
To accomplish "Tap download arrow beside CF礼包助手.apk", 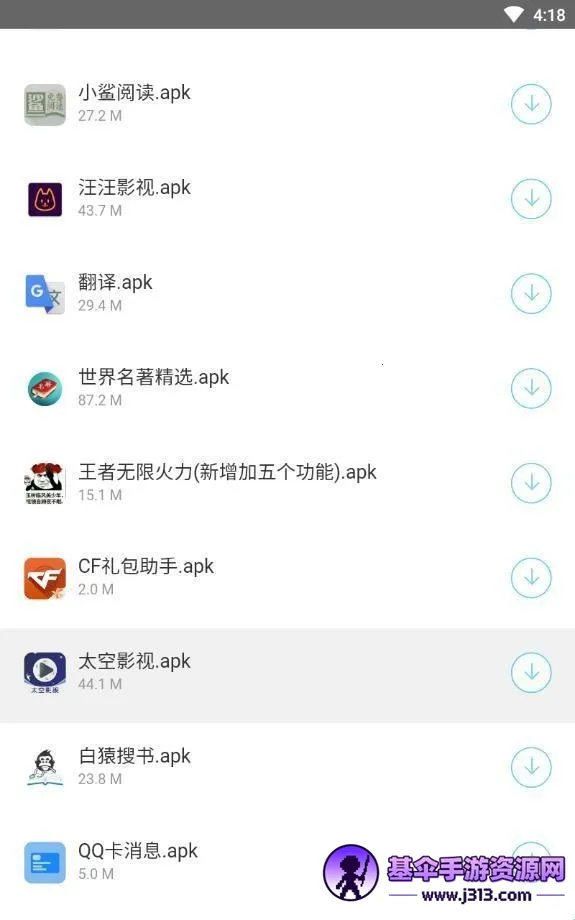I will click(x=531, y=577).
